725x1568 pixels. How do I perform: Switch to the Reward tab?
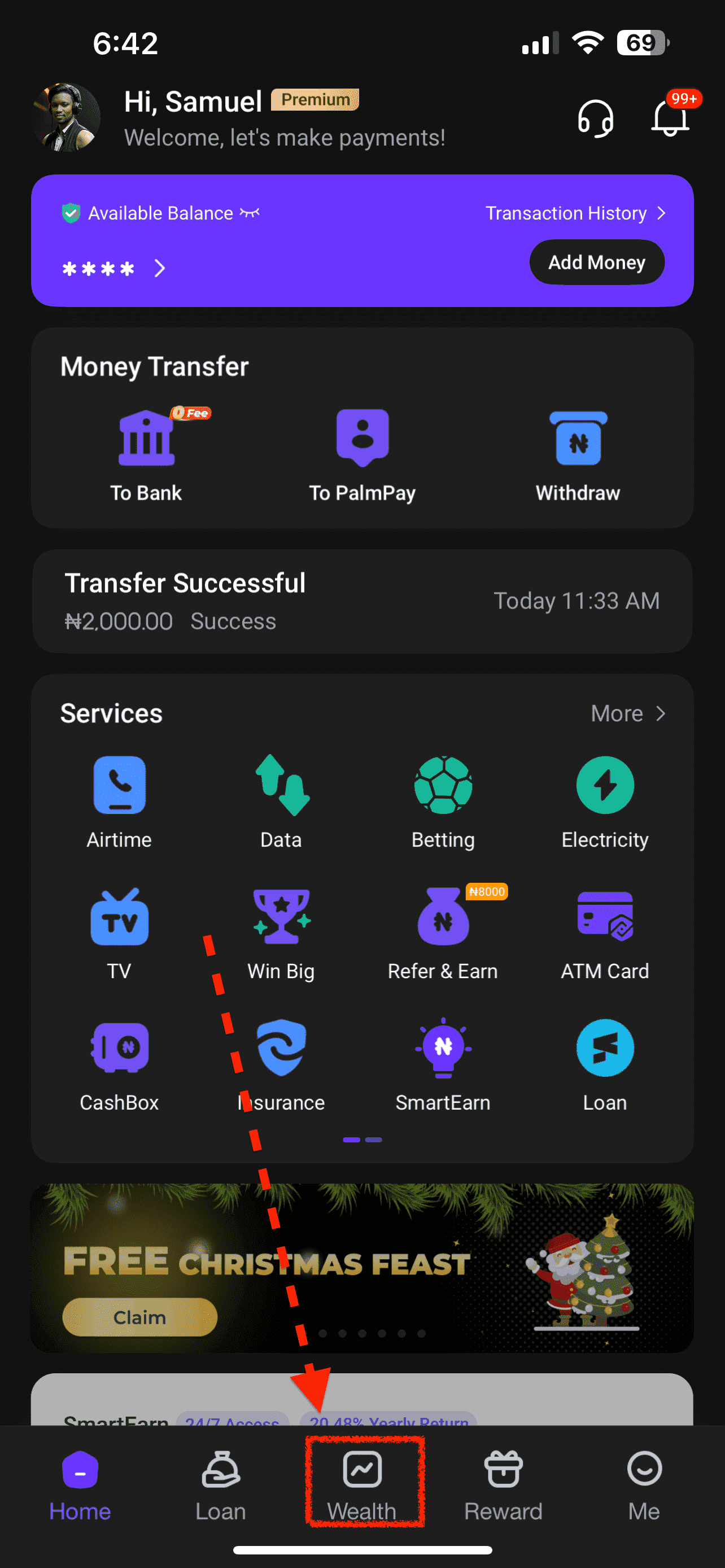pyautogui.click(x=503, y=1485)
